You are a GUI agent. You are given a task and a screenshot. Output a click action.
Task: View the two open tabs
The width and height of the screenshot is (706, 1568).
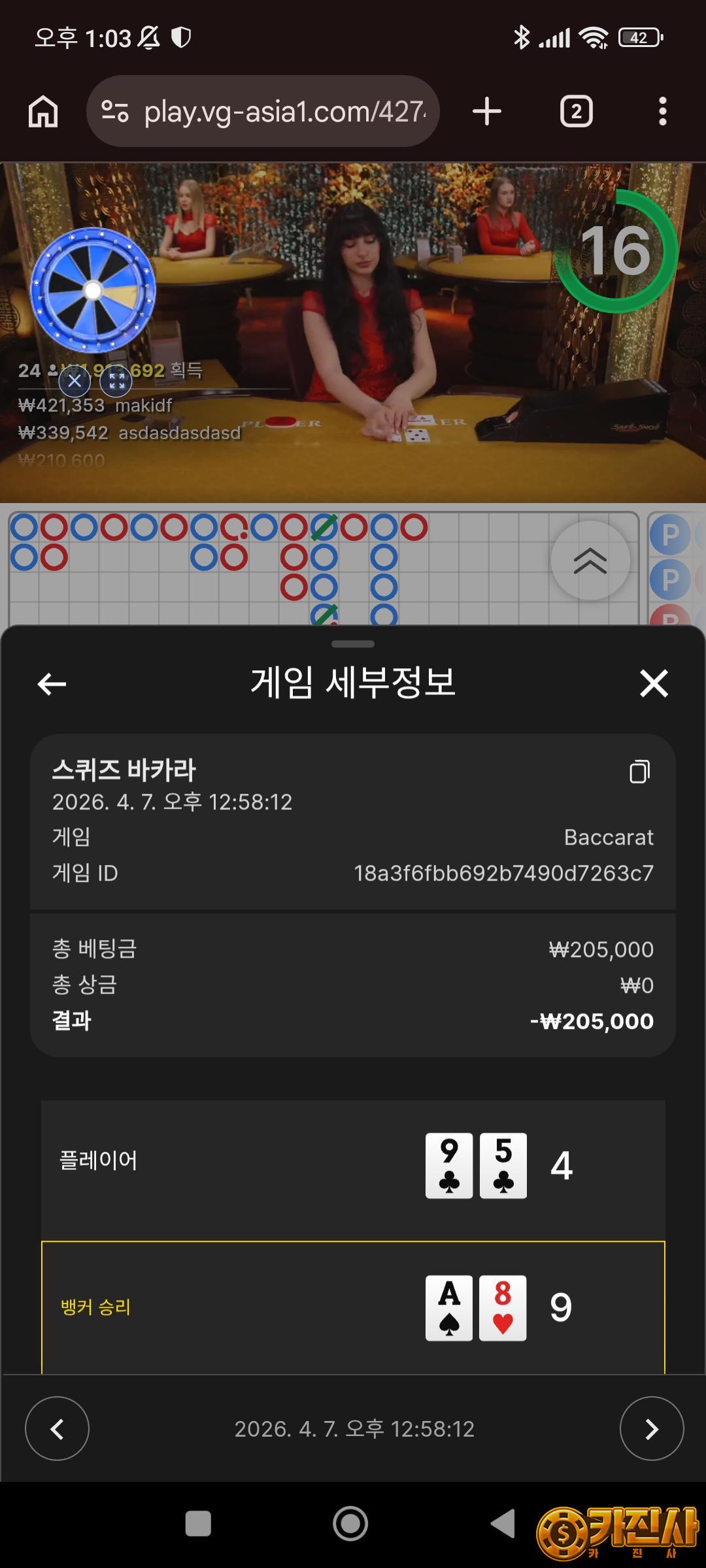[x=576, y=112]
